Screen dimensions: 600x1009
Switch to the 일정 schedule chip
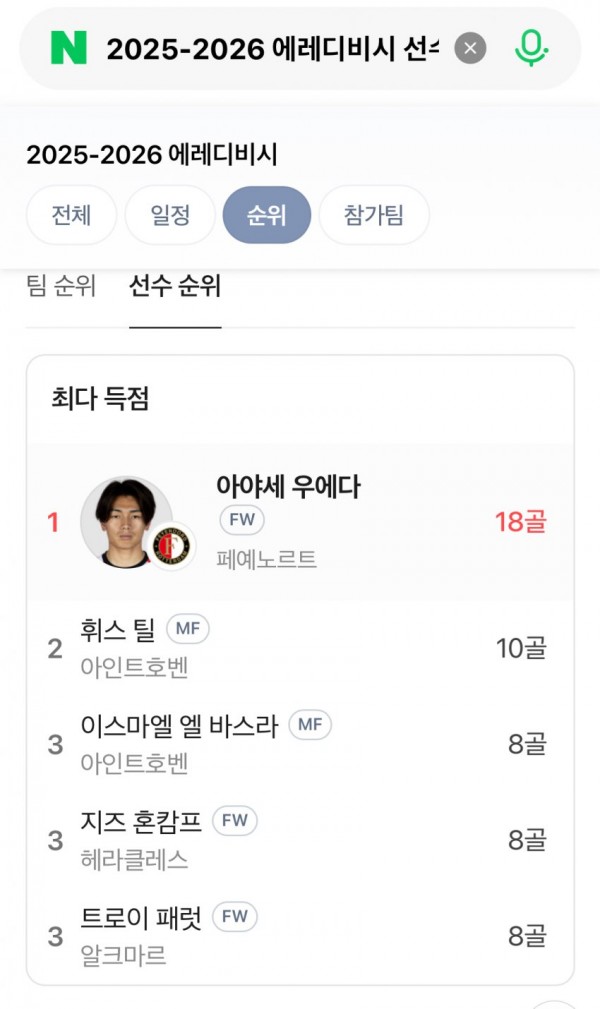coord(170,215)
